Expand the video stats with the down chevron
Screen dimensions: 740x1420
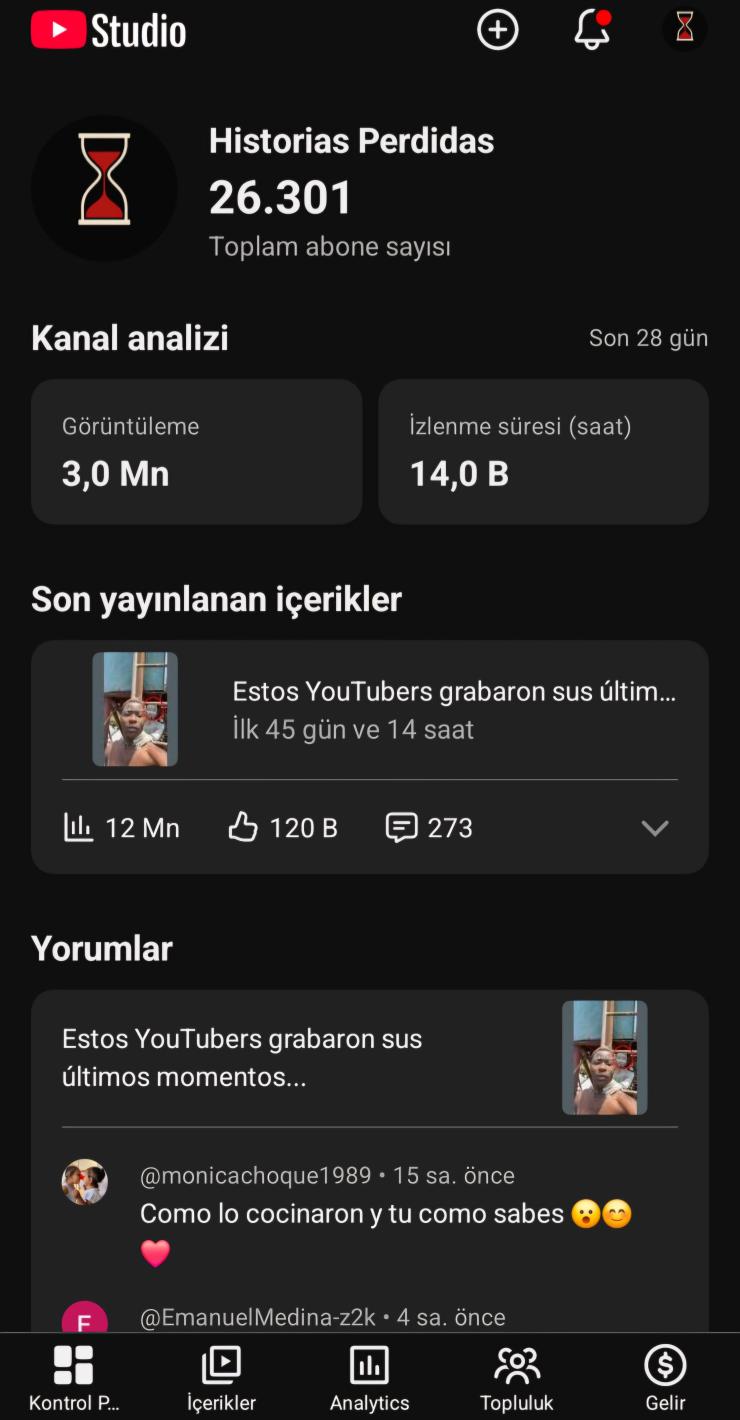pos(655,828)
